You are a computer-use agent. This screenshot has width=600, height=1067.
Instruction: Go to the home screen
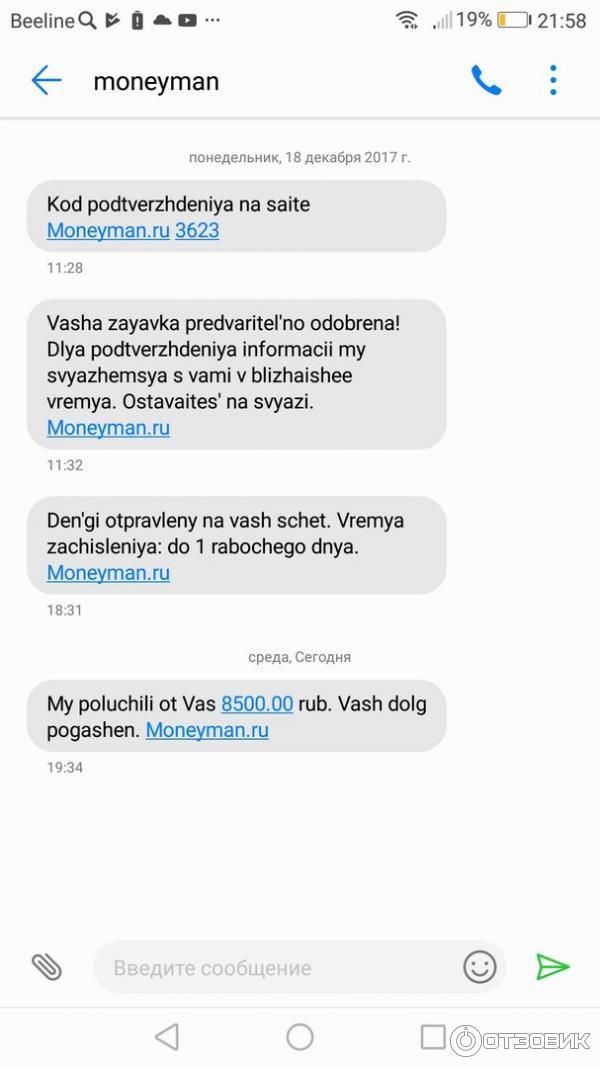[300, 1037]
